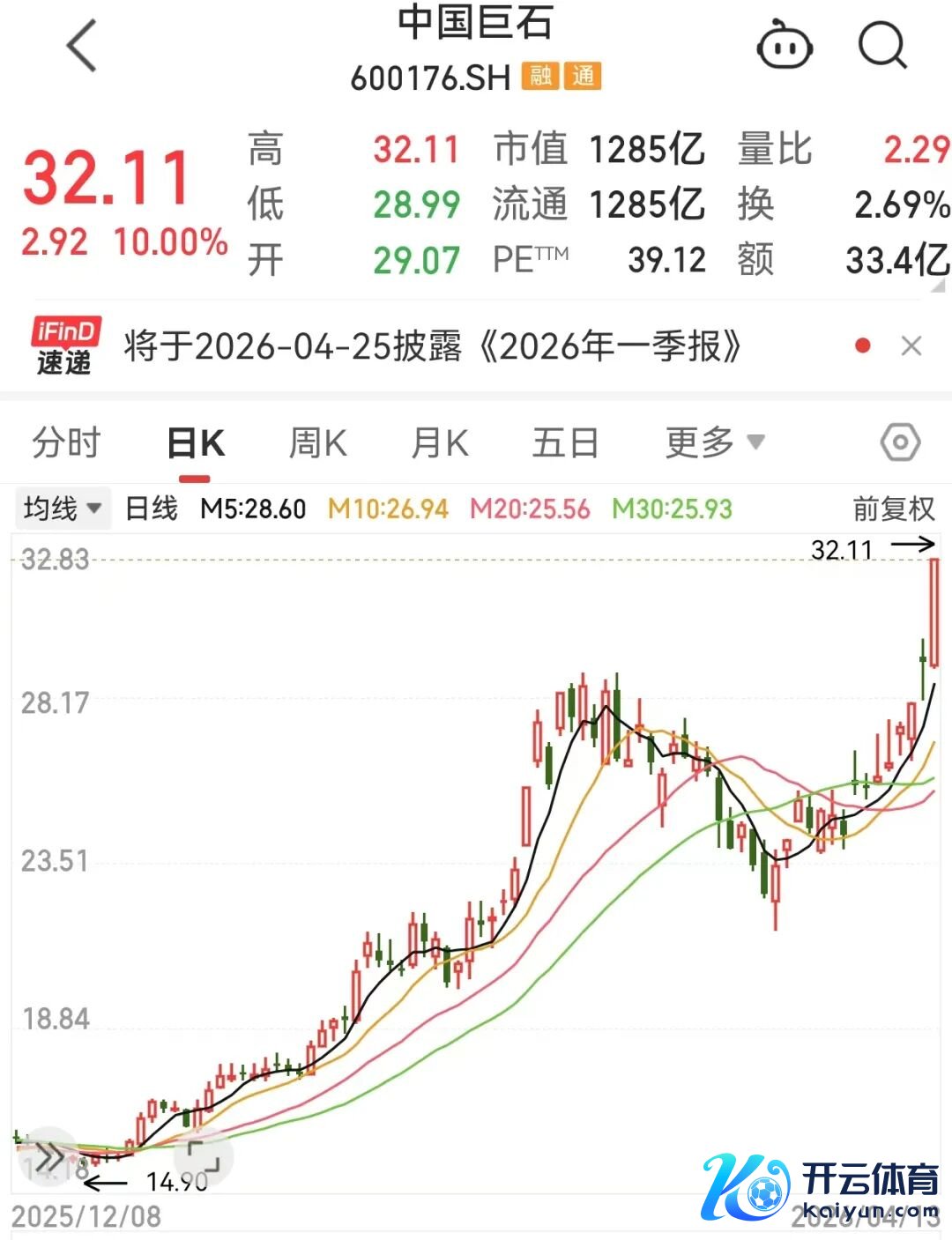
Task: Switch to 周K chart tab
Action: [x=318, y=442]
